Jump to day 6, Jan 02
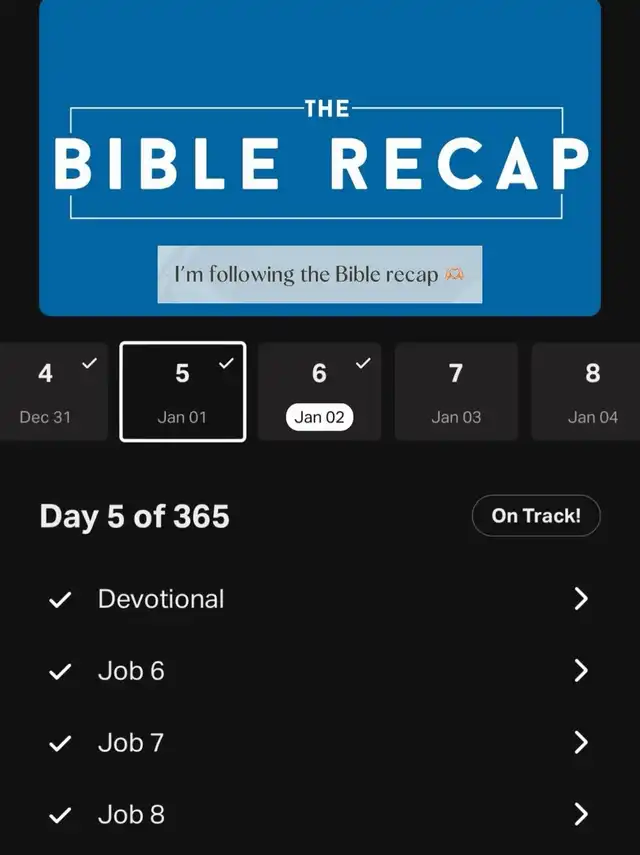 pos(319,392)
